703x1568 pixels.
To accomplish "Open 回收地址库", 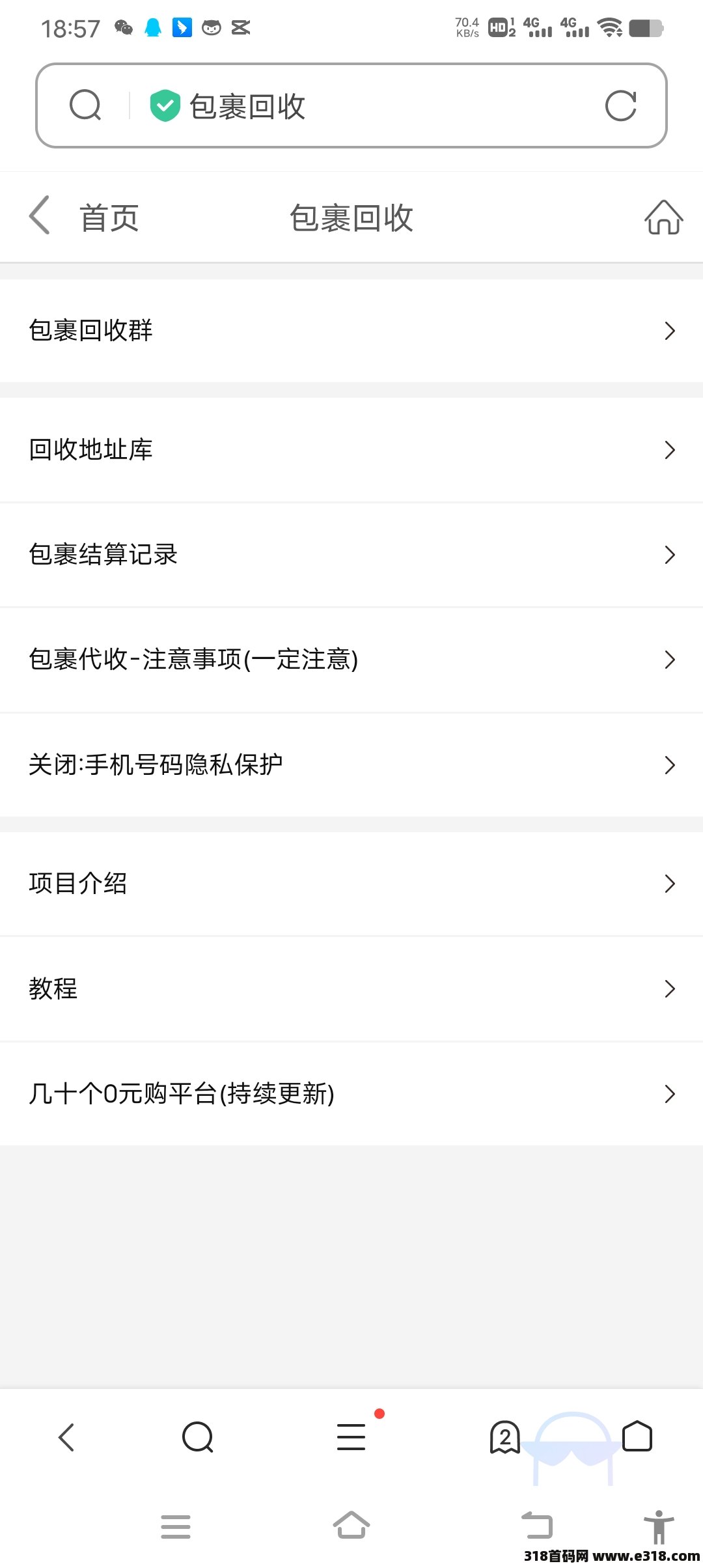I will tap(351, 450).
